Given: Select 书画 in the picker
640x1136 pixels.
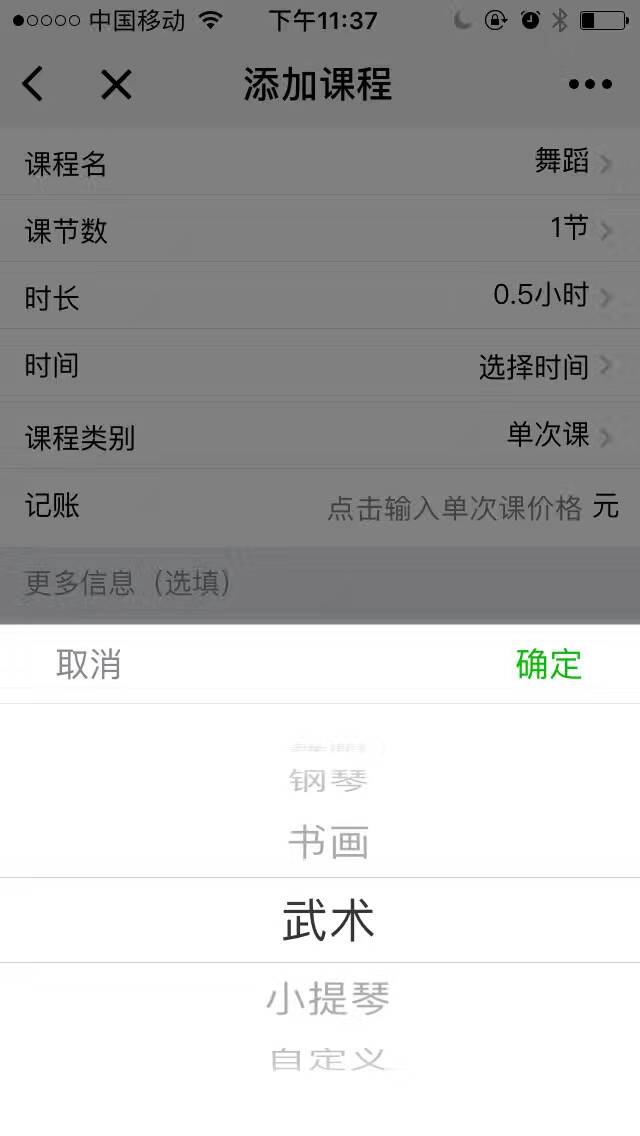Looking at the screenshot, I should 328,842.
